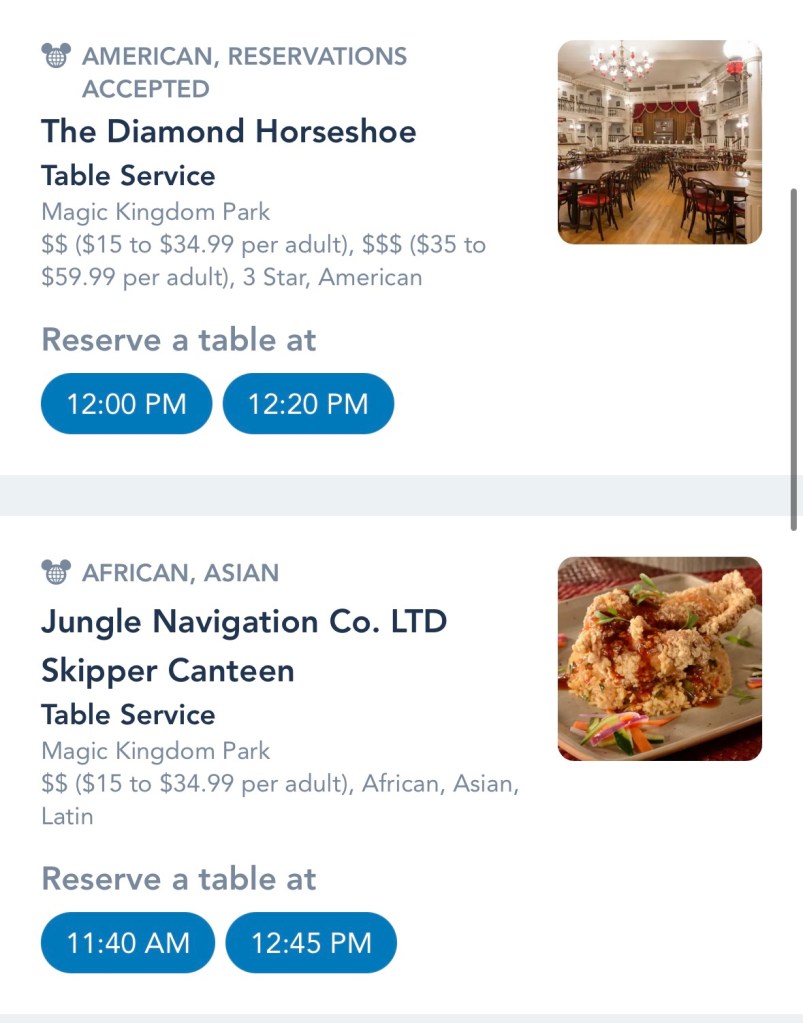This screenshot has height=1023, width=803.
Task: Select the 12:20 PM table time
Action: (x=308, y=404)
